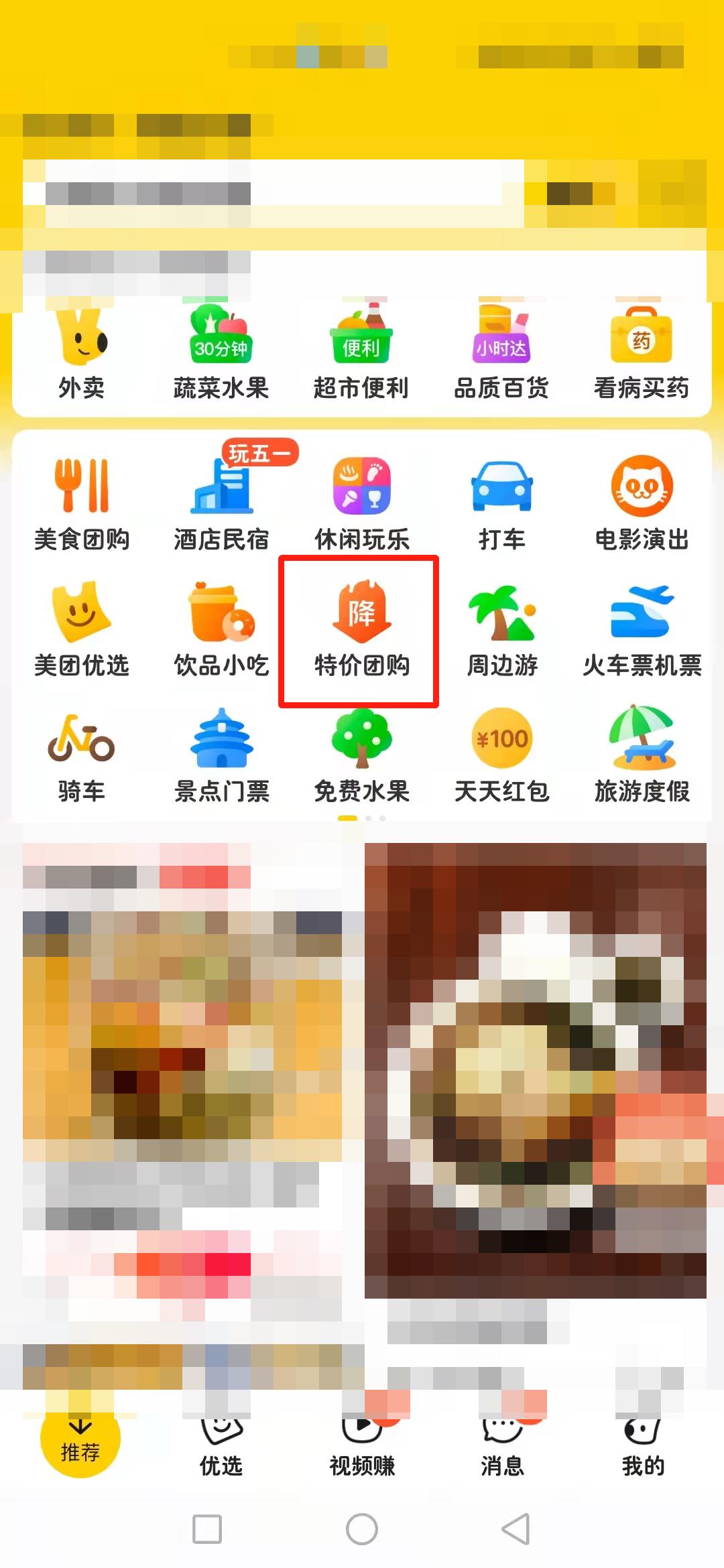Go to 我的 profile tab
Screen dimensions: 724x1568
pos(642,1447)
